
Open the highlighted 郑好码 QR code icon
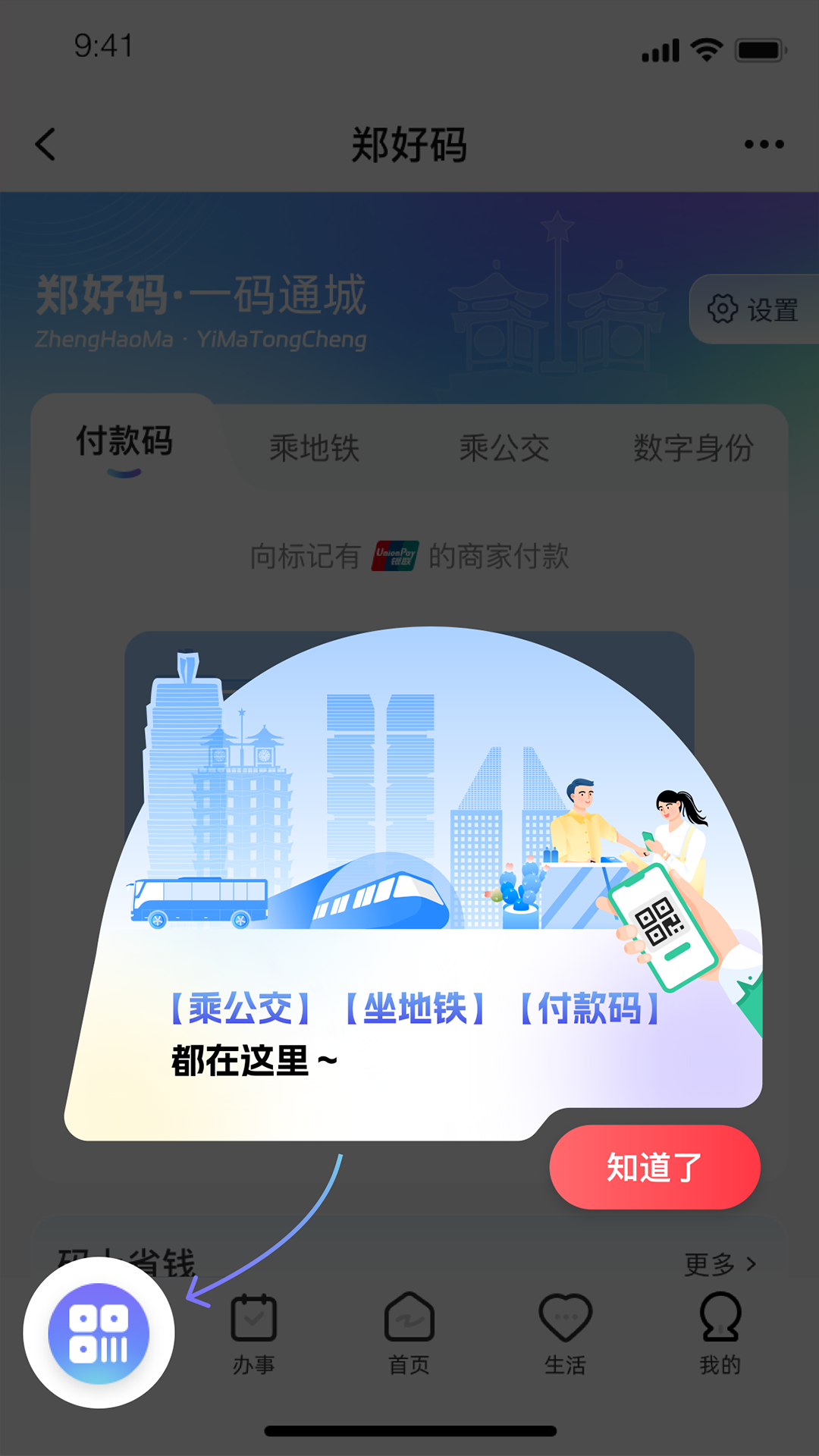[x=99, y=1332]
